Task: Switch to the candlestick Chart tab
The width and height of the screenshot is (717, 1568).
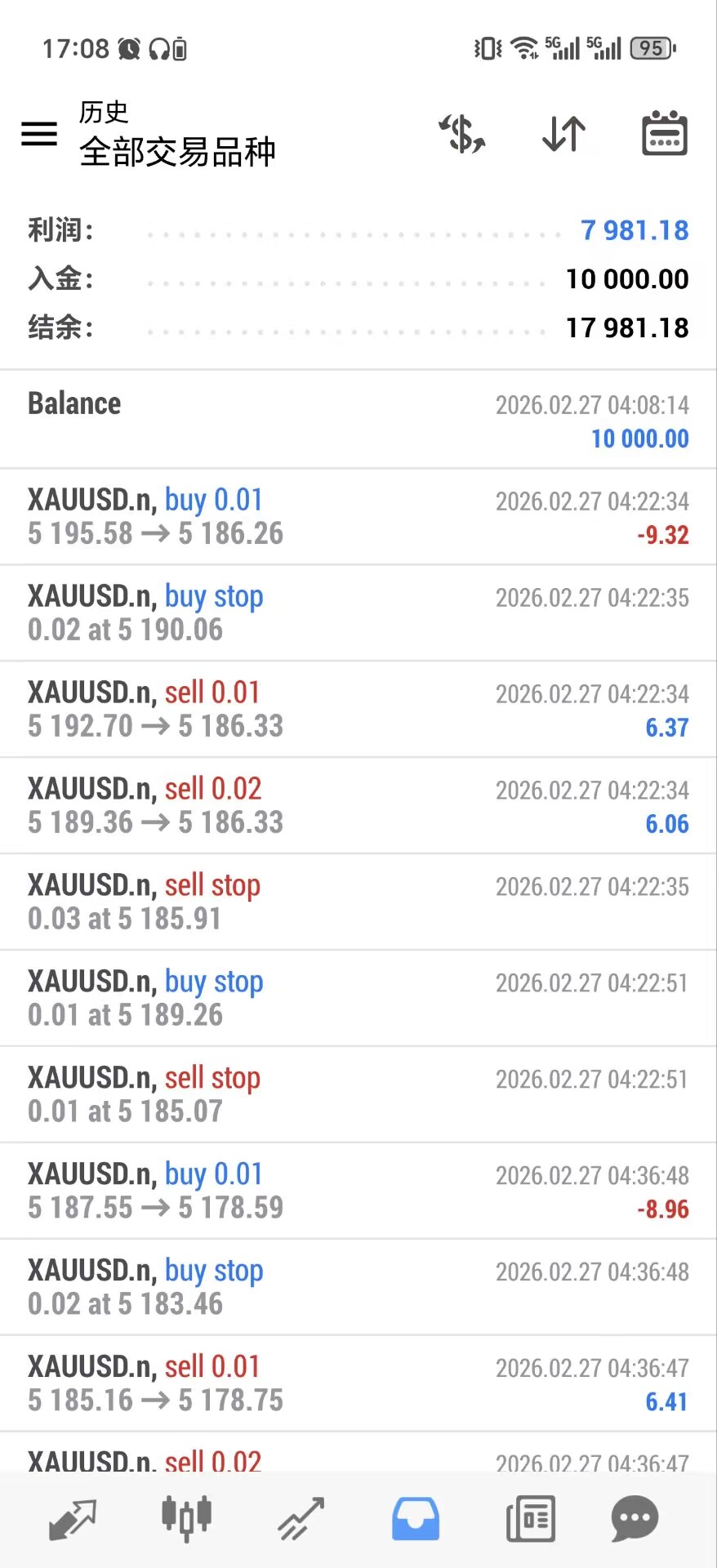Action: point(187,1519)
